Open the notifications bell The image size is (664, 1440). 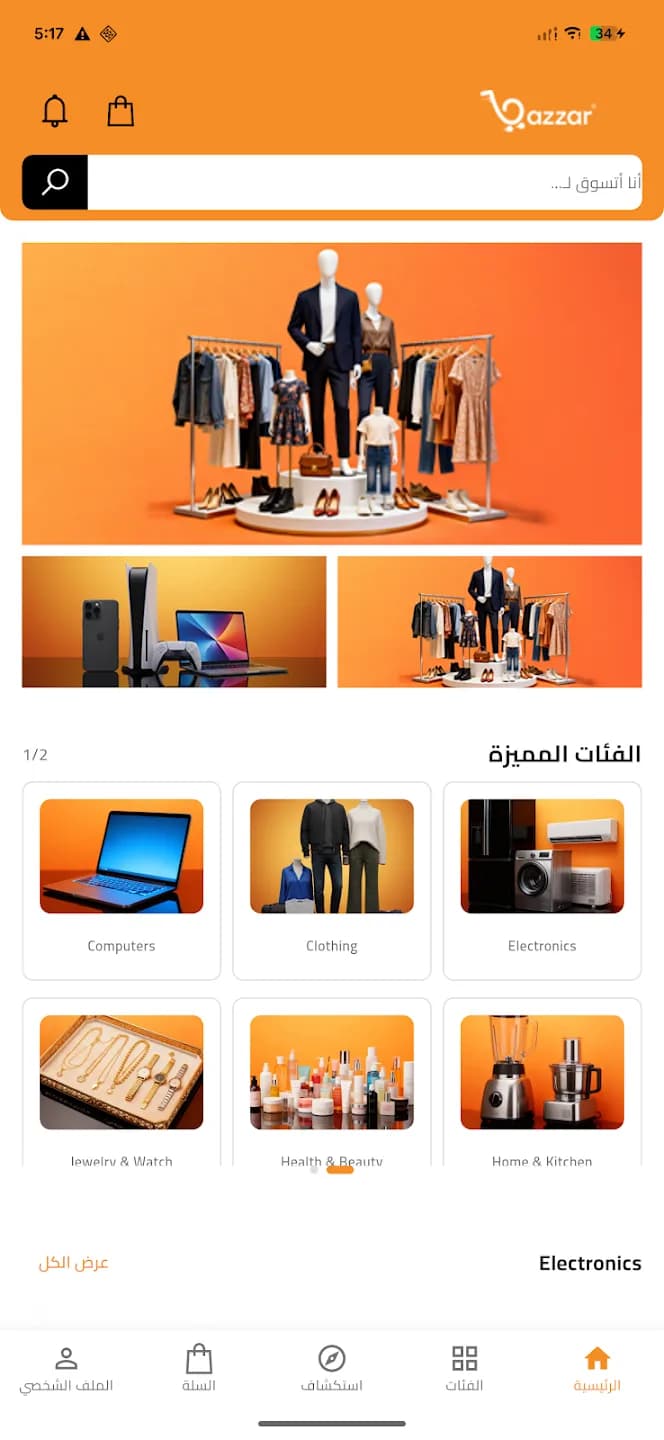pyautogui.click(x=55, y=111)
